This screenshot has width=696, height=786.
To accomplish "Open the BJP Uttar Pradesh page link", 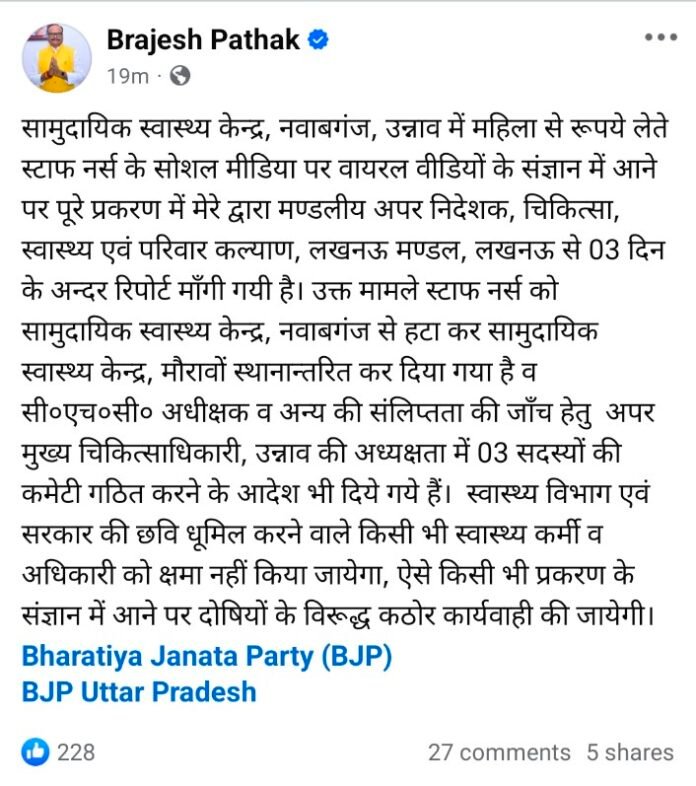I will coord(139,691).
